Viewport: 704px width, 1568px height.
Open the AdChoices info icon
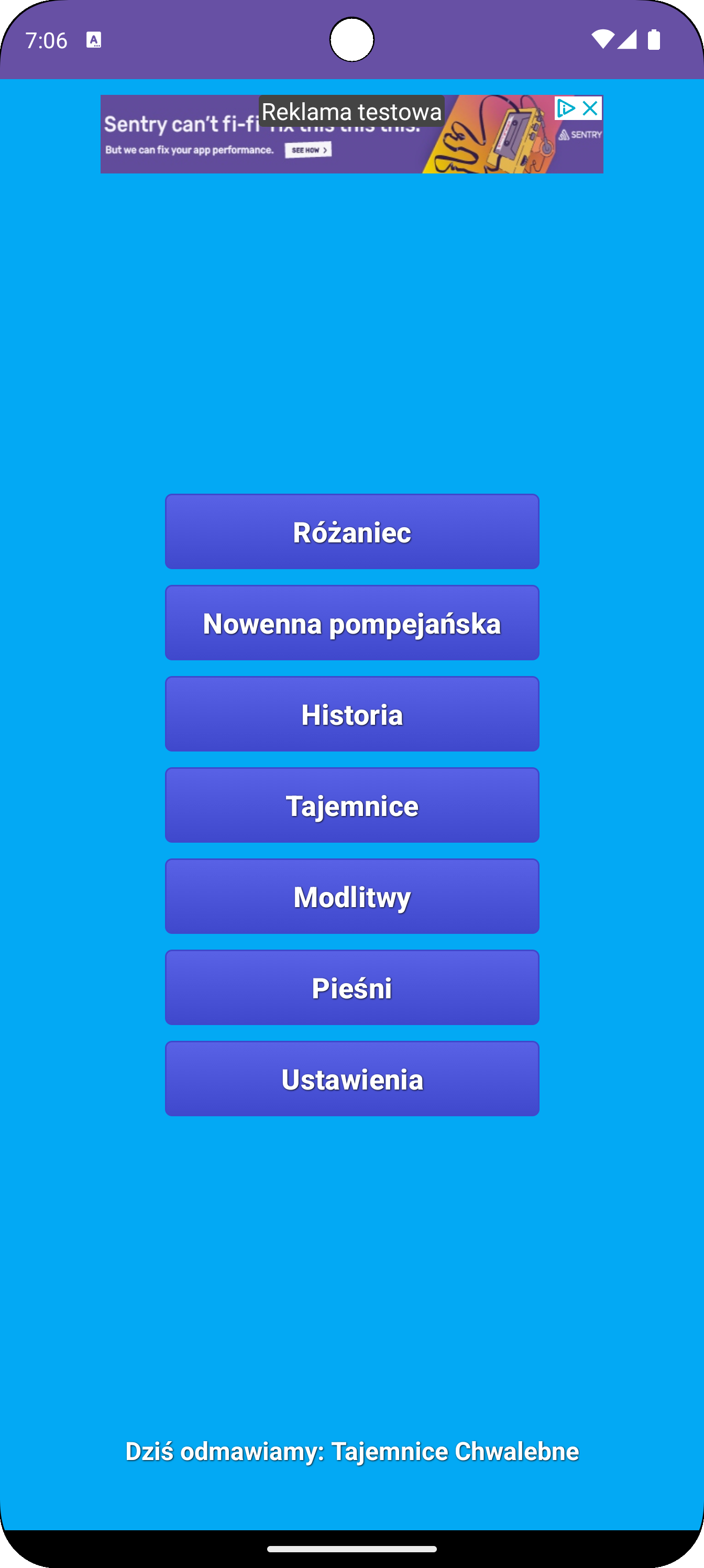click(566, 108)
